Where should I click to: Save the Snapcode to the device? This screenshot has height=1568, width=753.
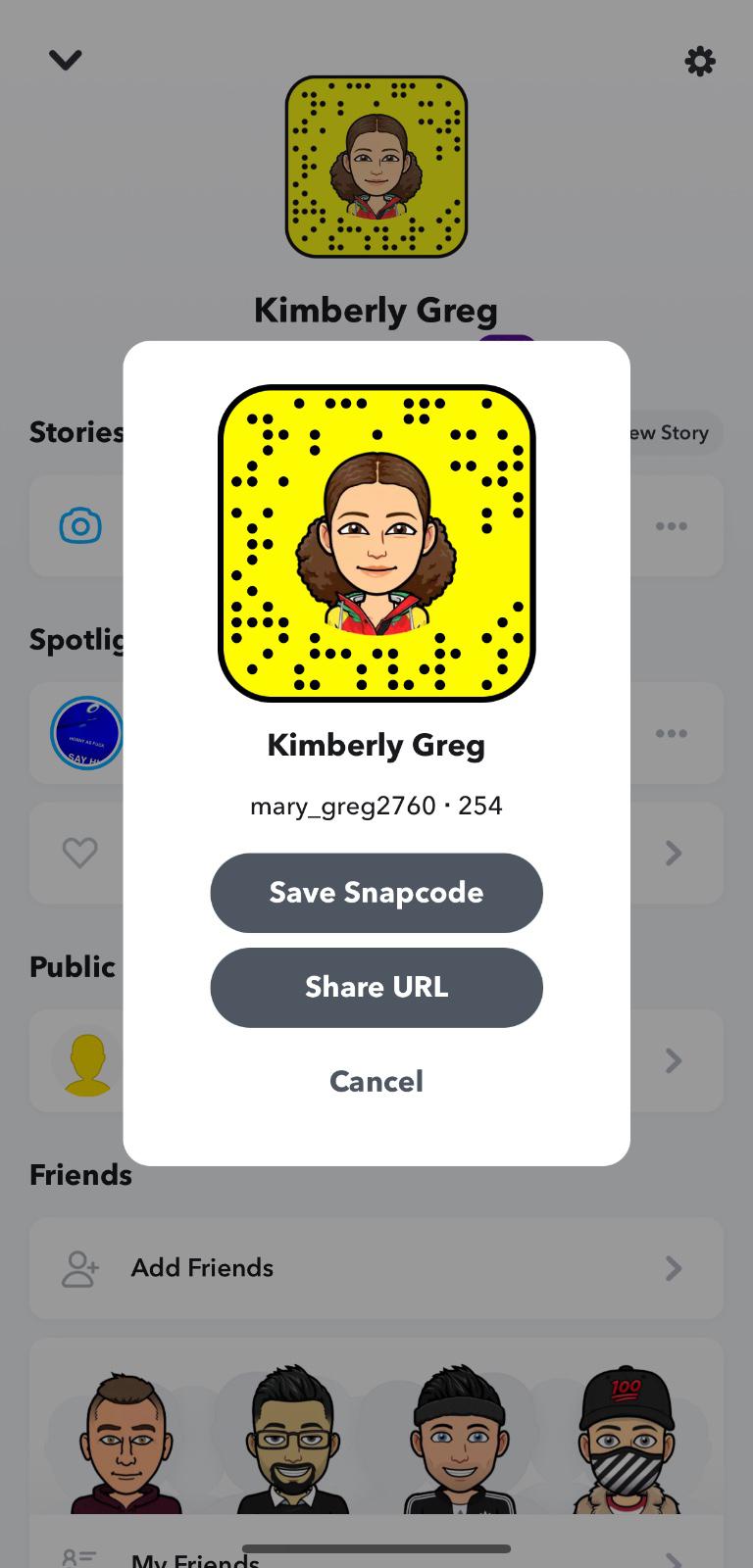tap(376, 893)
